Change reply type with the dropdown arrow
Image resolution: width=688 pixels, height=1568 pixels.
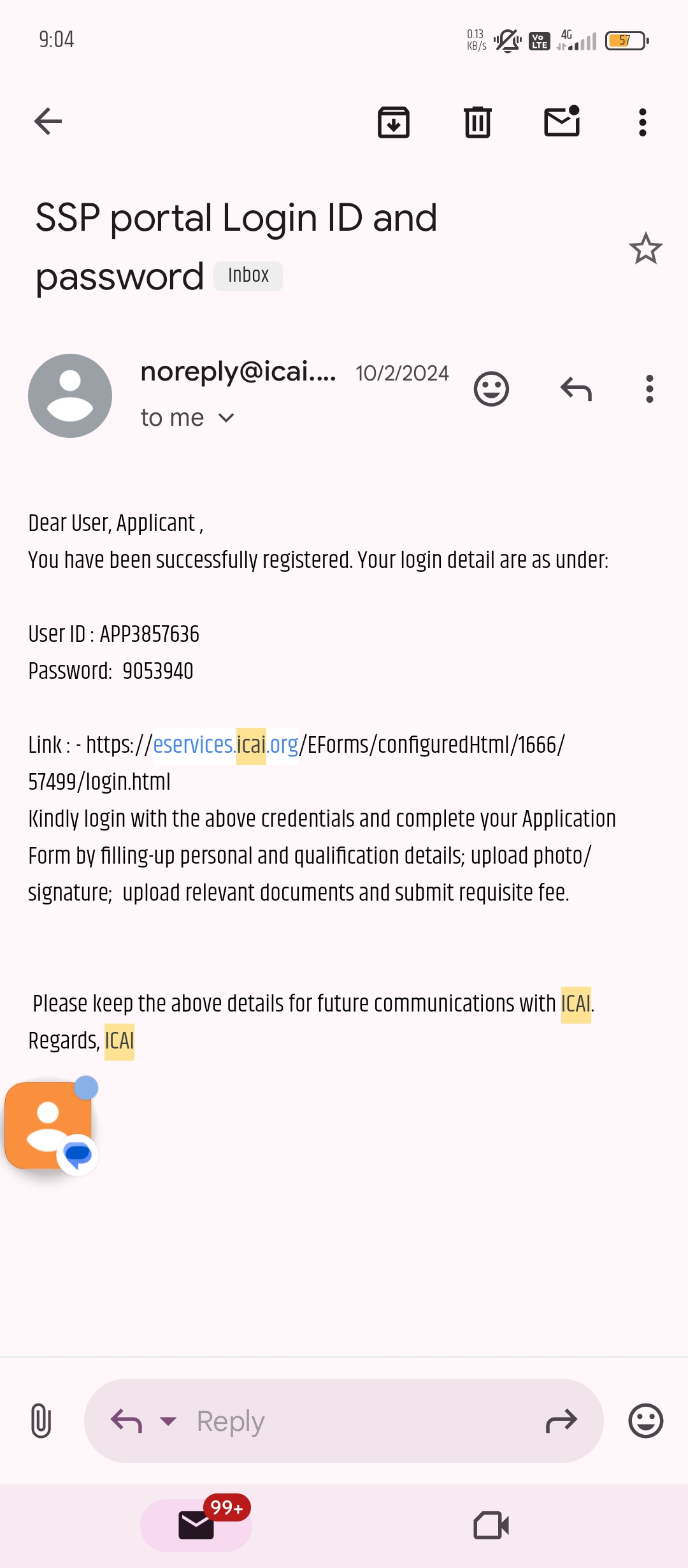pyautogui.click(x=168, y=1421)
